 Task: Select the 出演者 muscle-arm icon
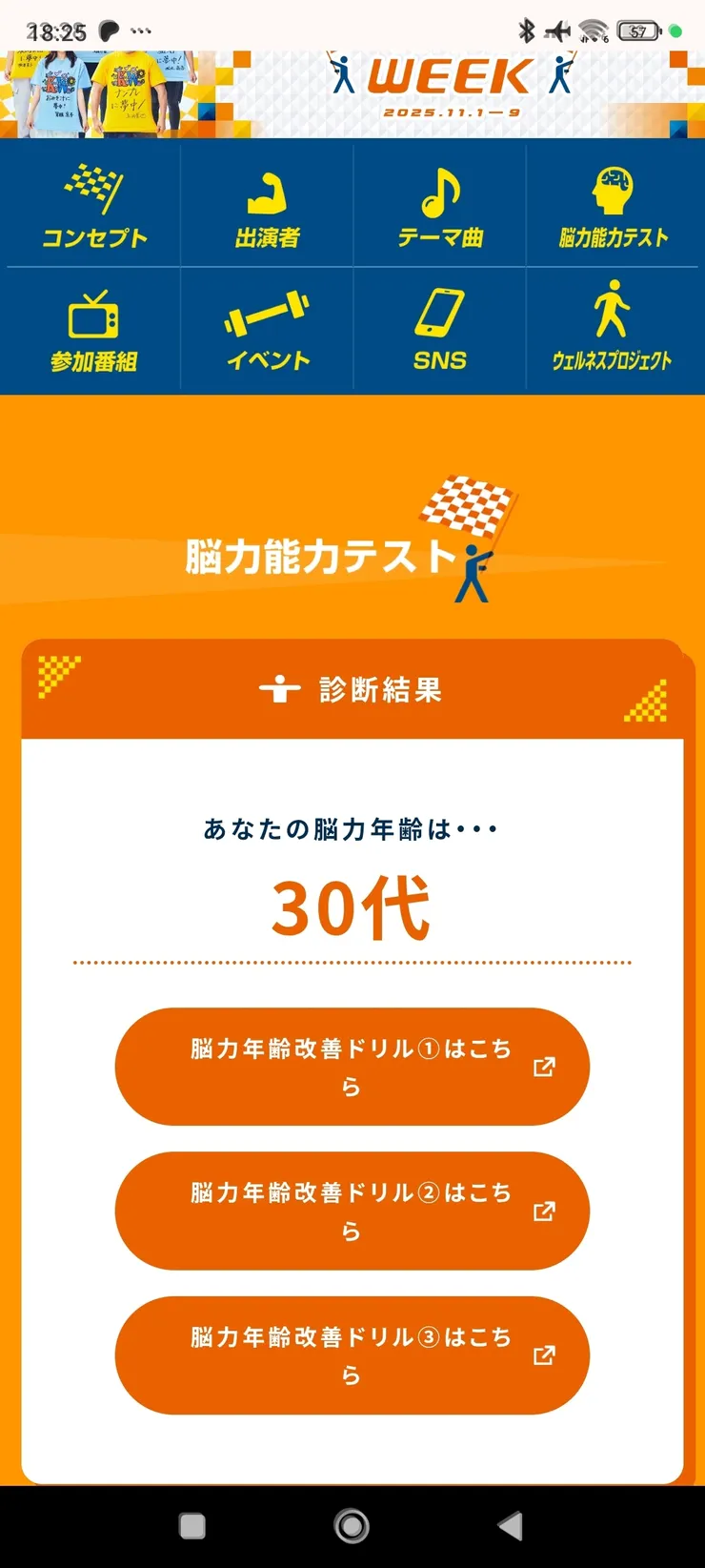[x=265, y=191]
